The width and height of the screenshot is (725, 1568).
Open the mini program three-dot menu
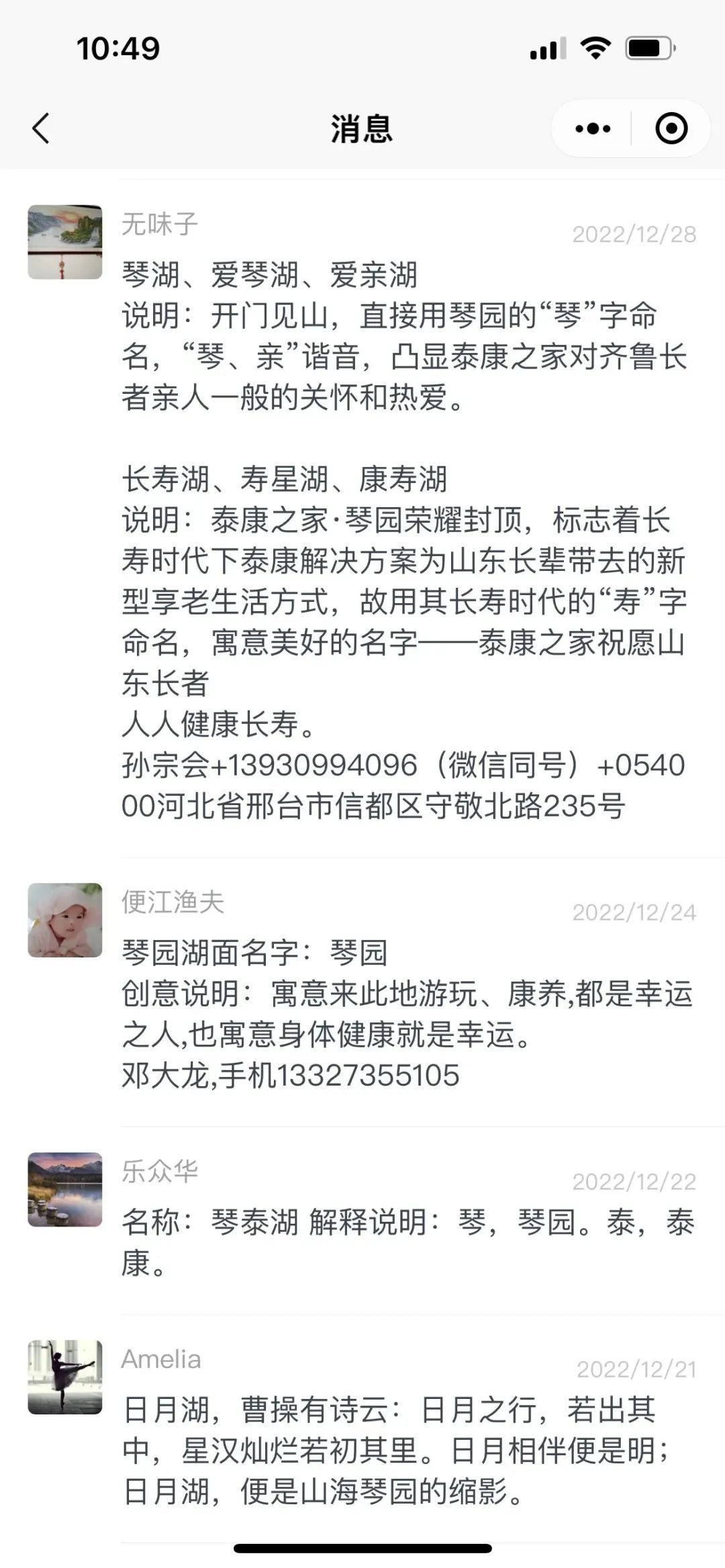pos(593,128)
